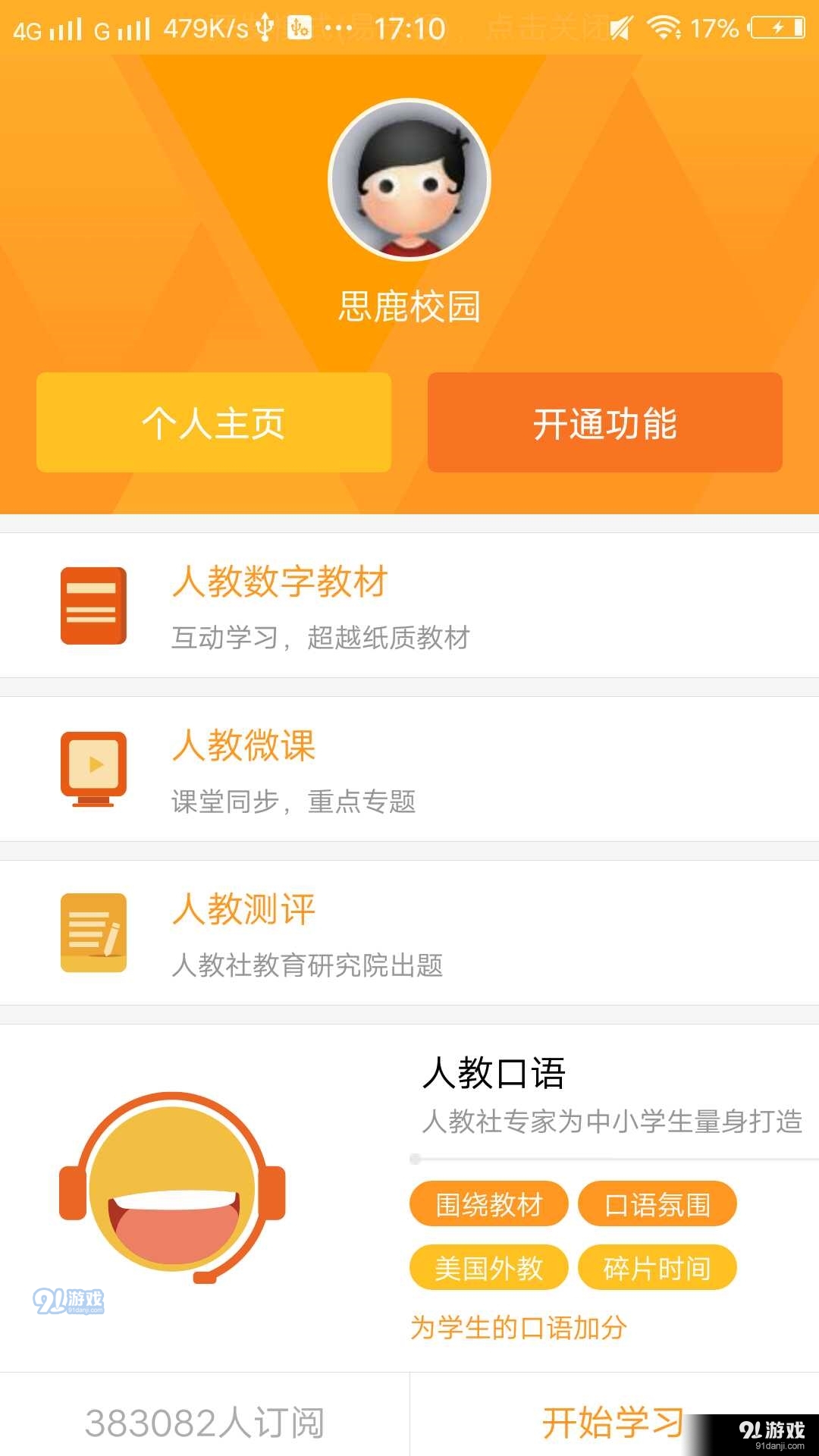Click the Wi-Fi icon in status bar
819x1456 pixels.
coord(666,27)
